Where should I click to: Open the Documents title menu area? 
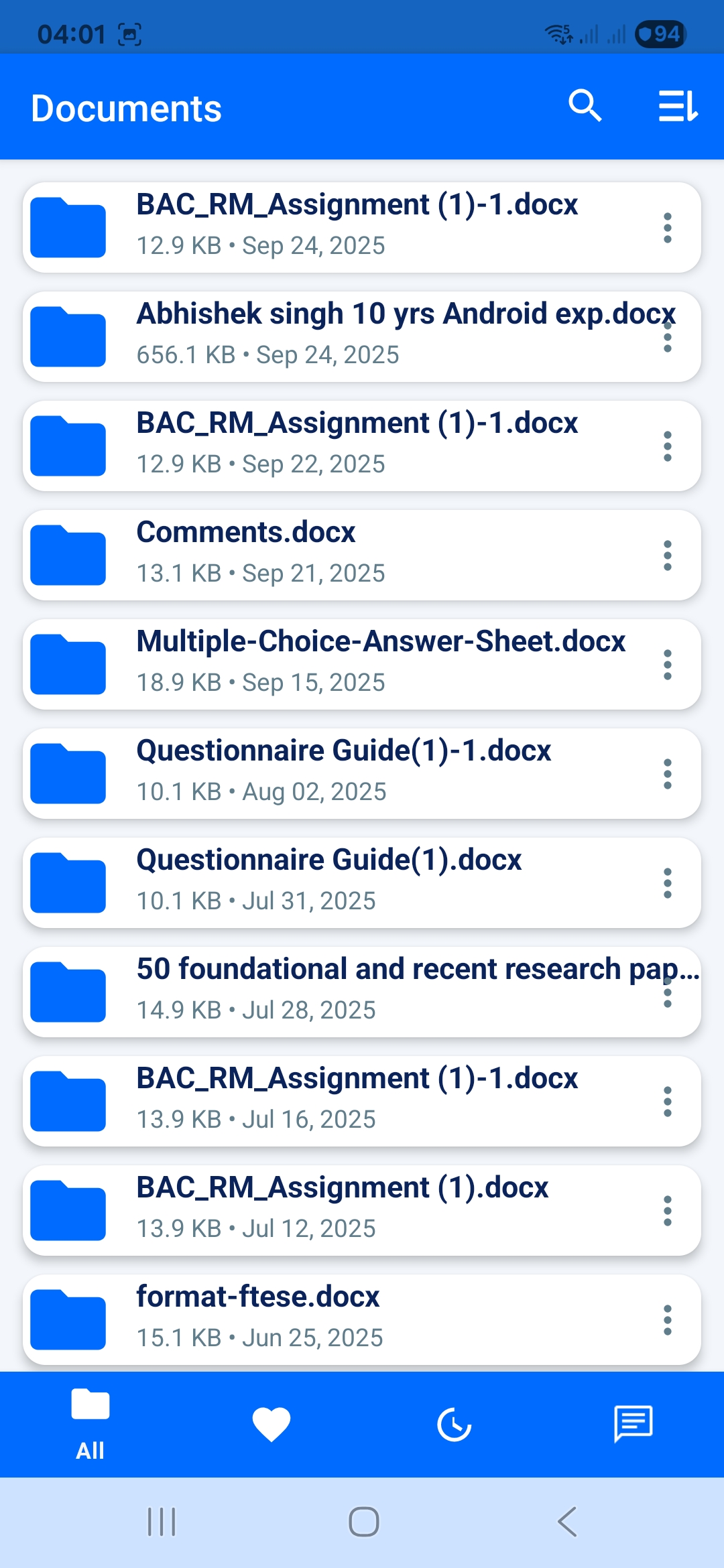click(126, 107)
